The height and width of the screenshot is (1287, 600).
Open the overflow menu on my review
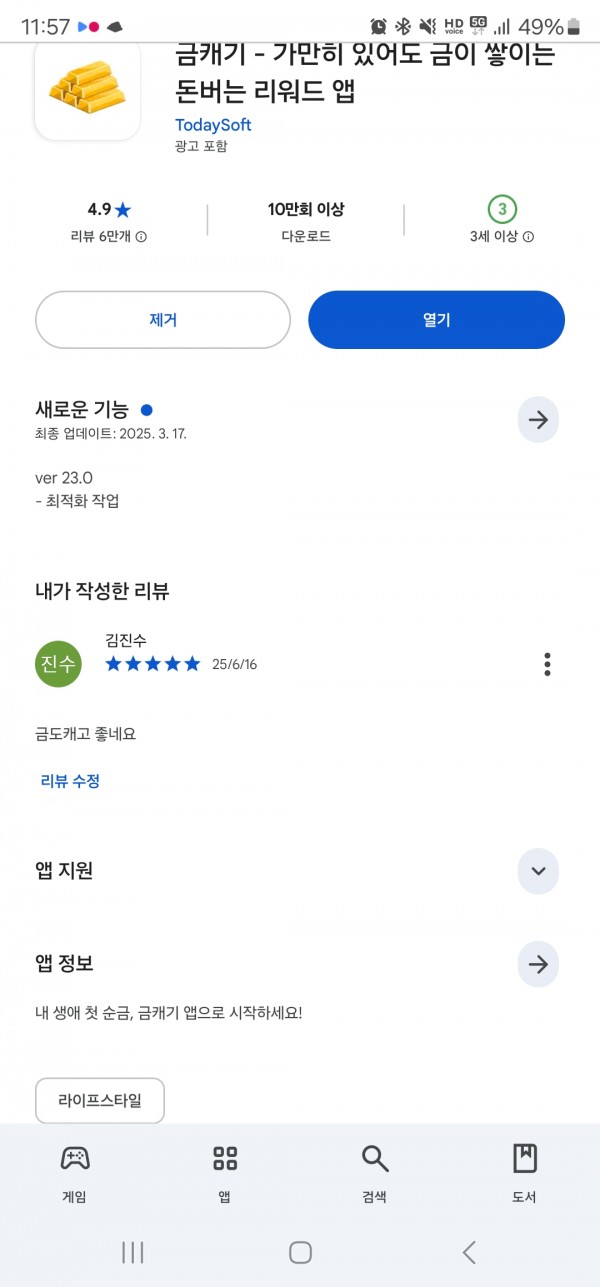coord(547,664)
